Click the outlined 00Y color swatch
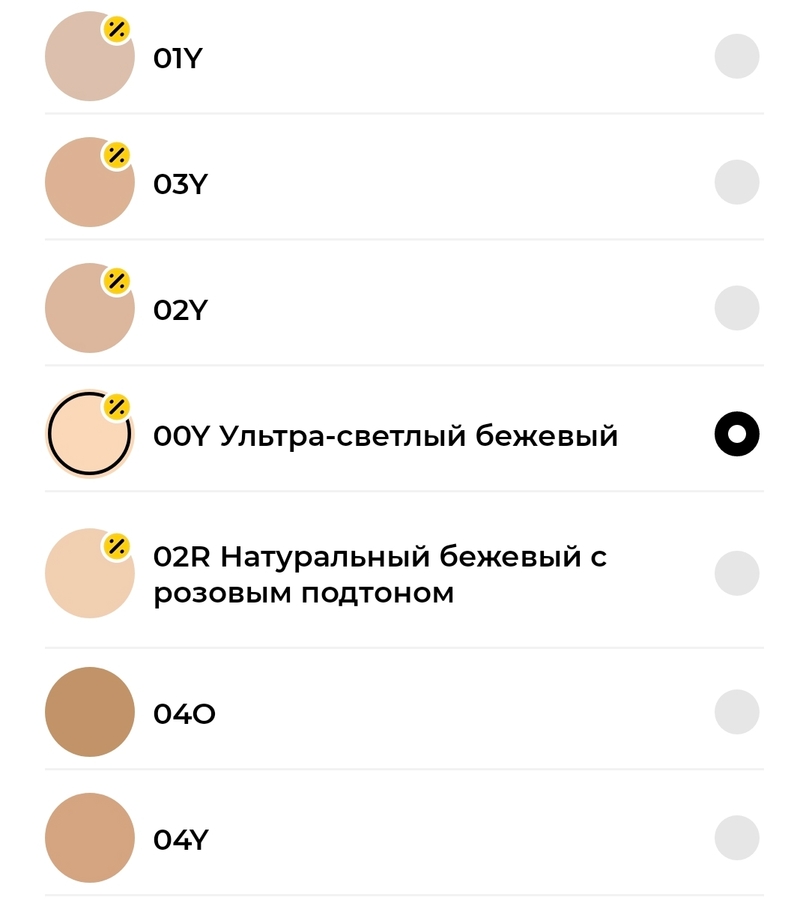The image size is (809, 900). click(88, 432)
